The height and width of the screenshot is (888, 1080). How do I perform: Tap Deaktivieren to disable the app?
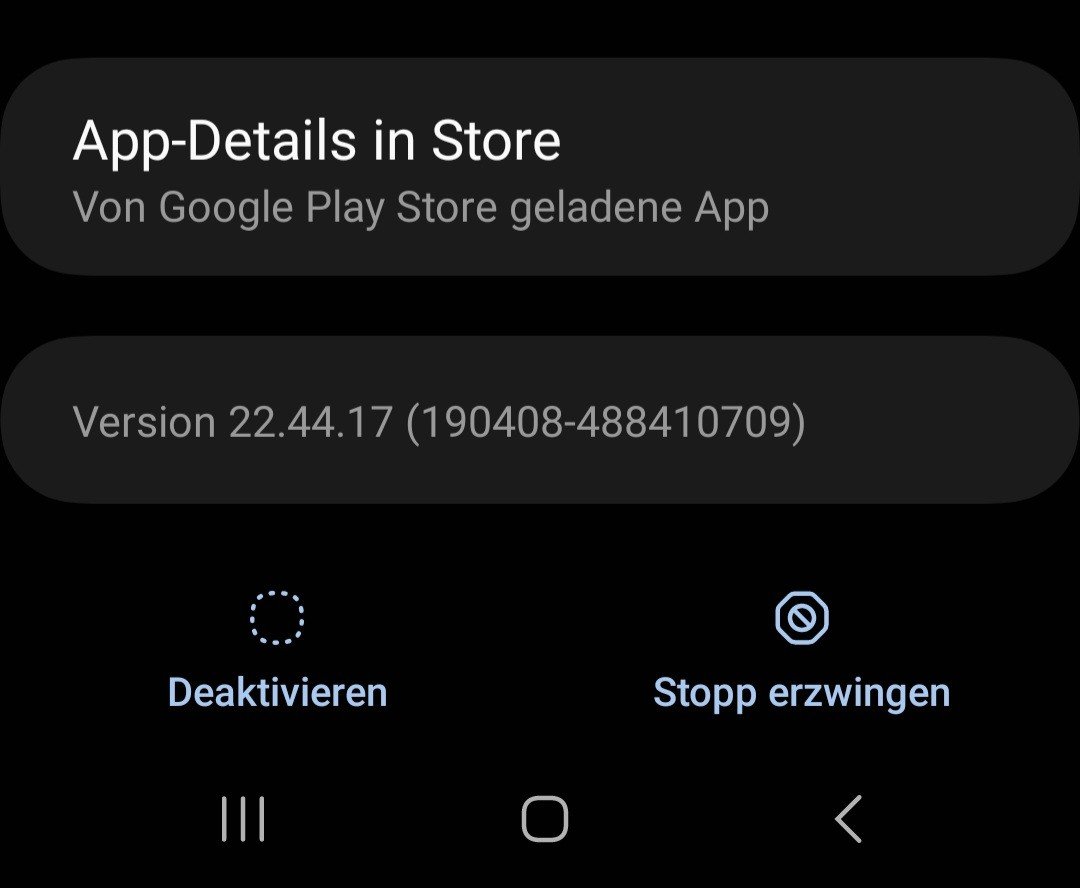tap(277, 650)
